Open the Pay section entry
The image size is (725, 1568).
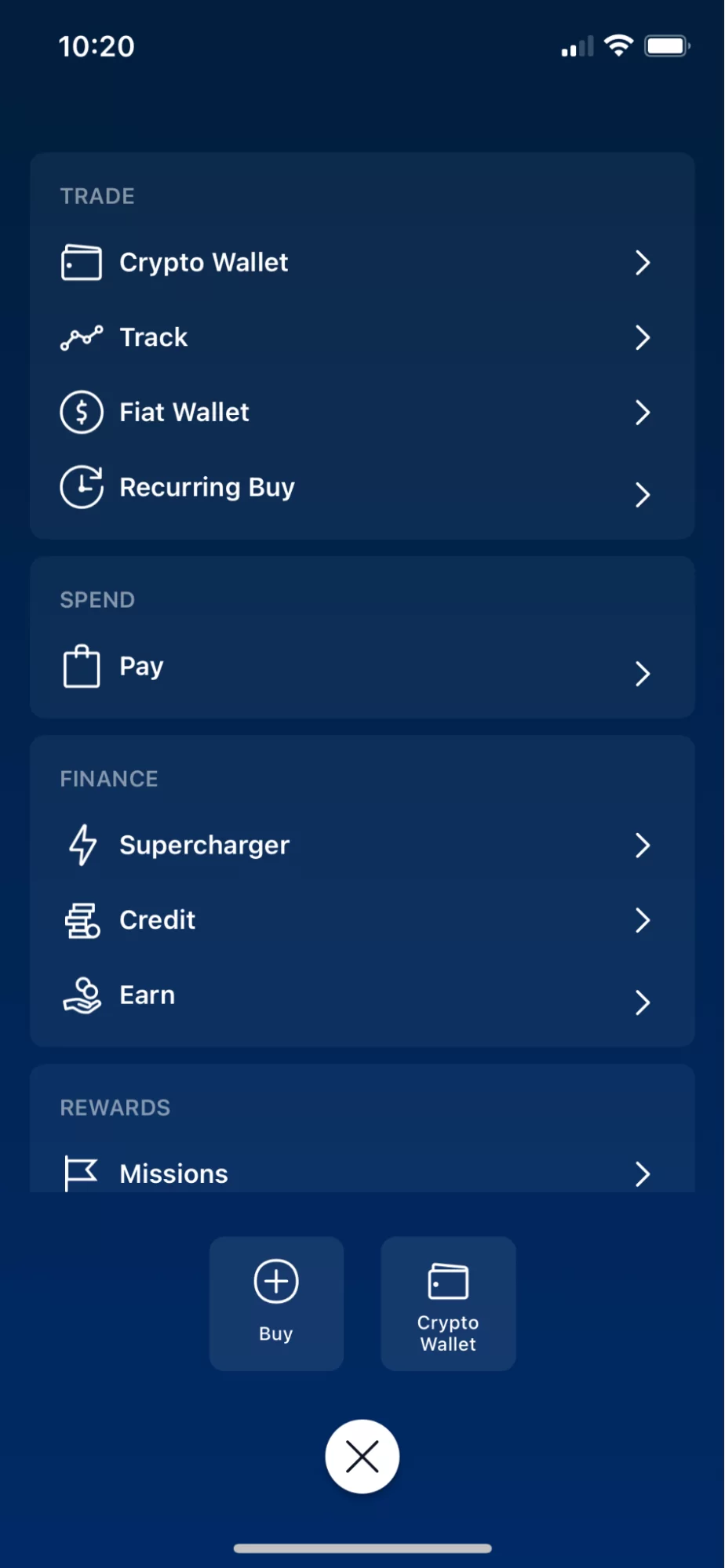coord(362,665)
